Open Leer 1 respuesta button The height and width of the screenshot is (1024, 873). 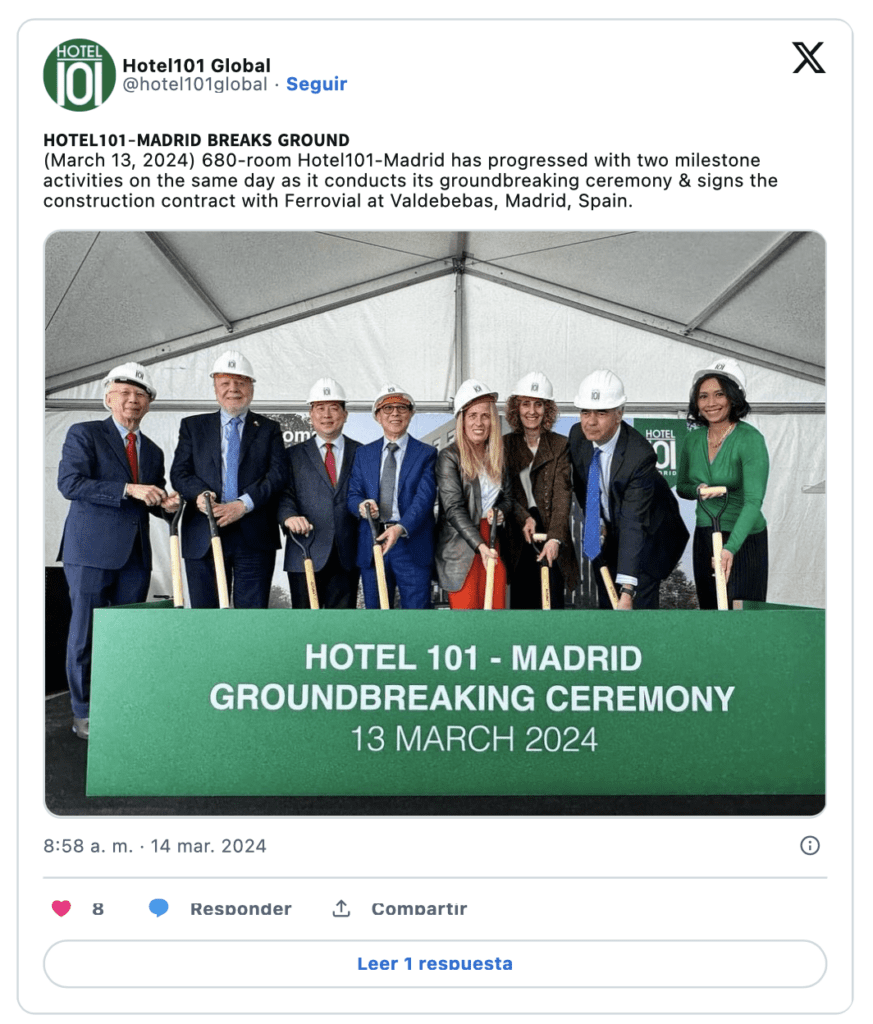tap(435, 964)
